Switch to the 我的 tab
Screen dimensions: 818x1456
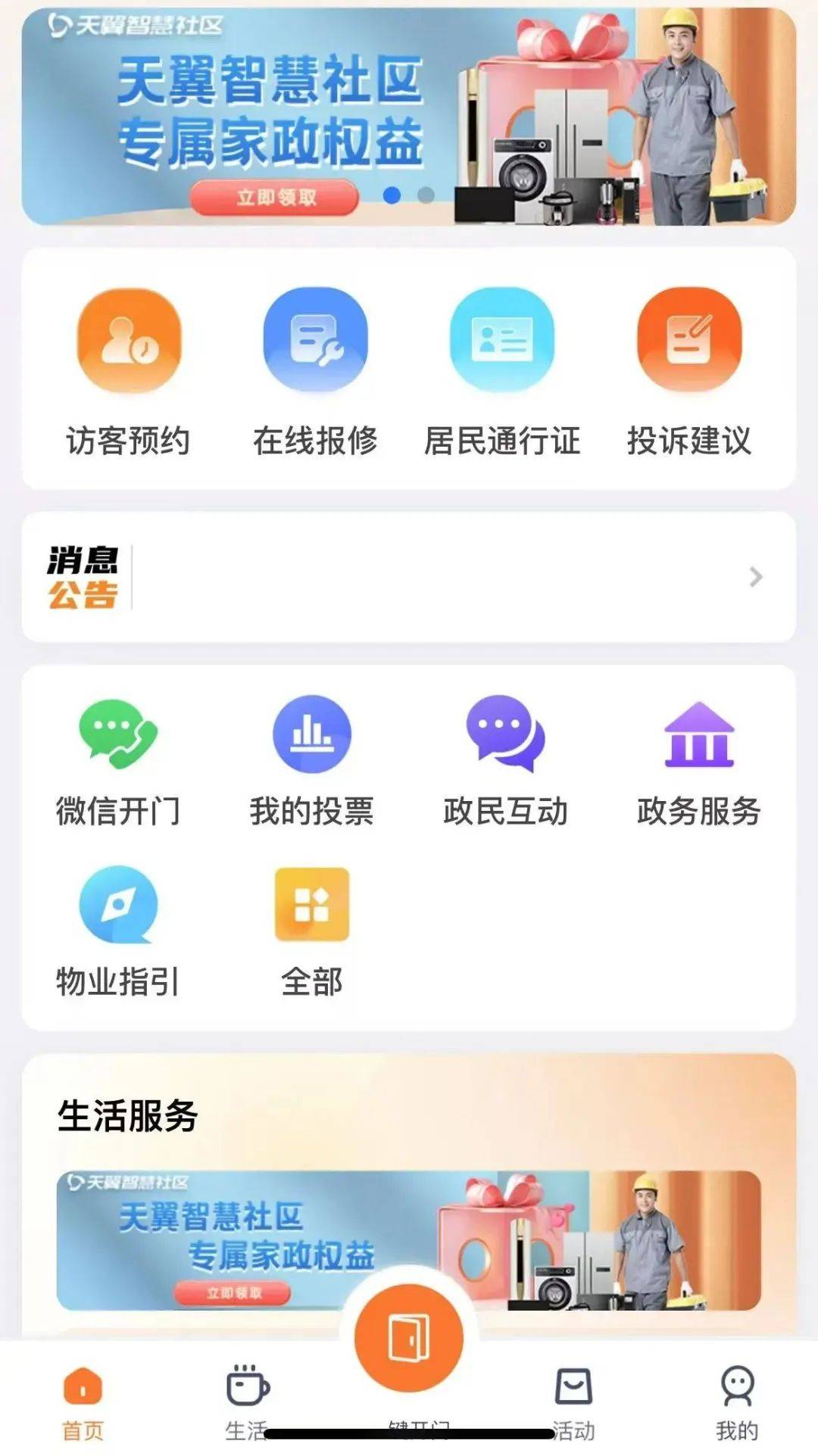tap(736, 1402)
